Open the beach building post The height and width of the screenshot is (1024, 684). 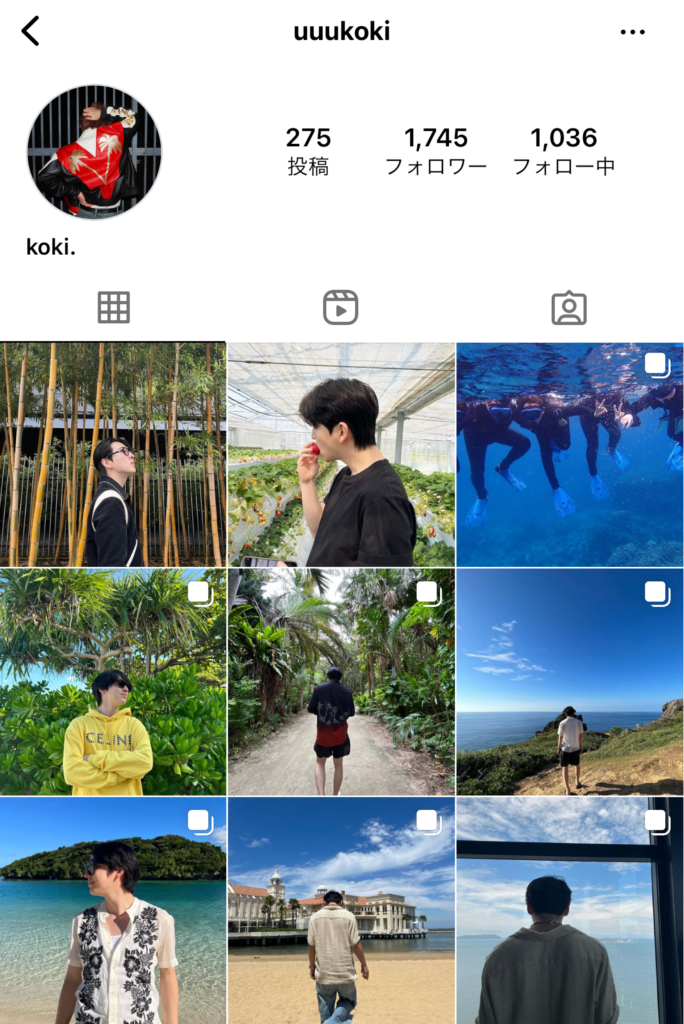[x=341, y=910]
